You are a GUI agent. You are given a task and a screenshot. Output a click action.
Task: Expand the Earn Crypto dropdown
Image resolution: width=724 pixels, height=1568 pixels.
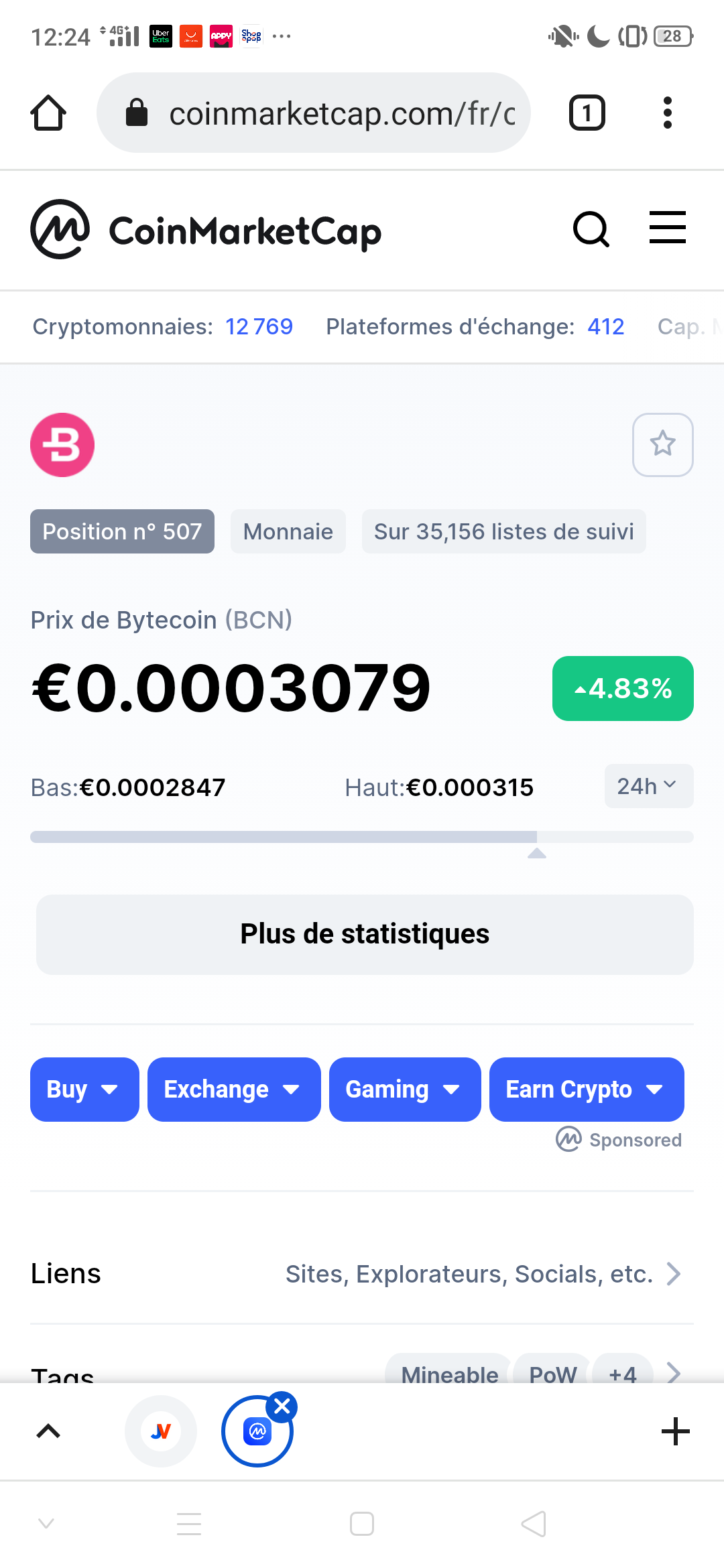pyautogui.click(x=587, y=1090)
